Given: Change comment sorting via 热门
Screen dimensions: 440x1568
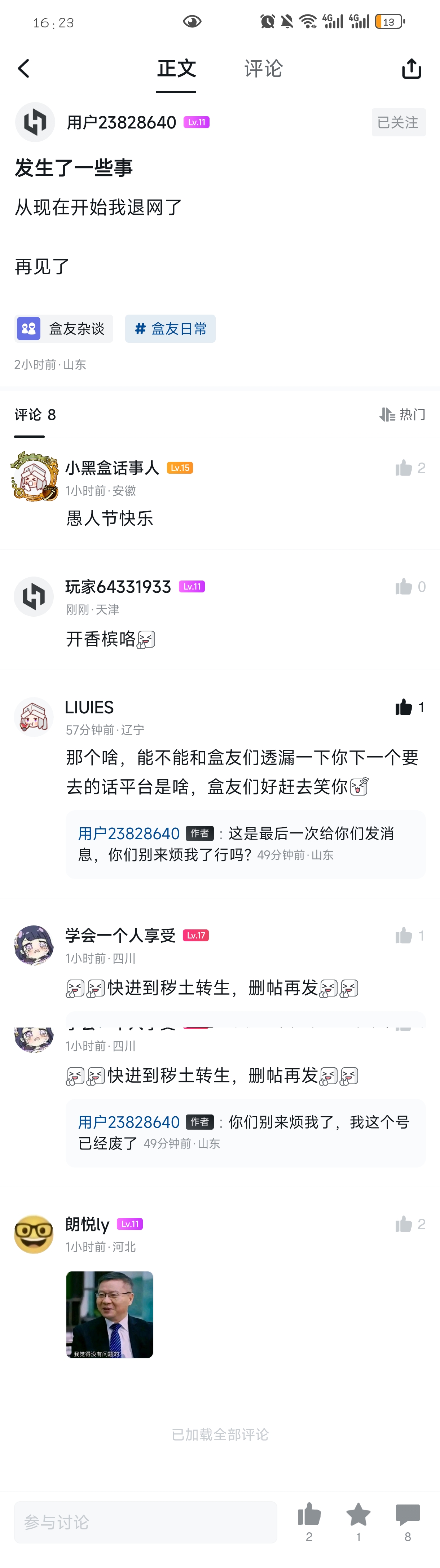Looking at the screenshot, I should [402, 415].
